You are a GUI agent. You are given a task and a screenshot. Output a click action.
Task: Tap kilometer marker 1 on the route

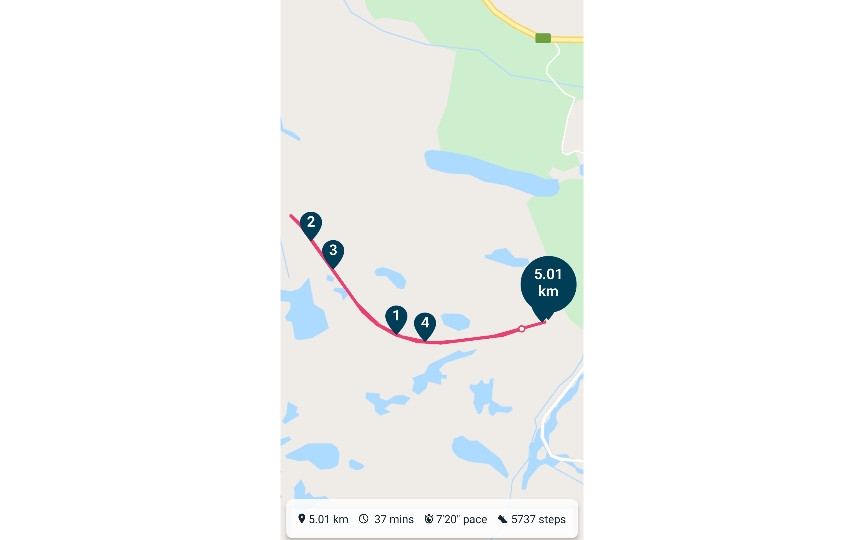[396, 318]
